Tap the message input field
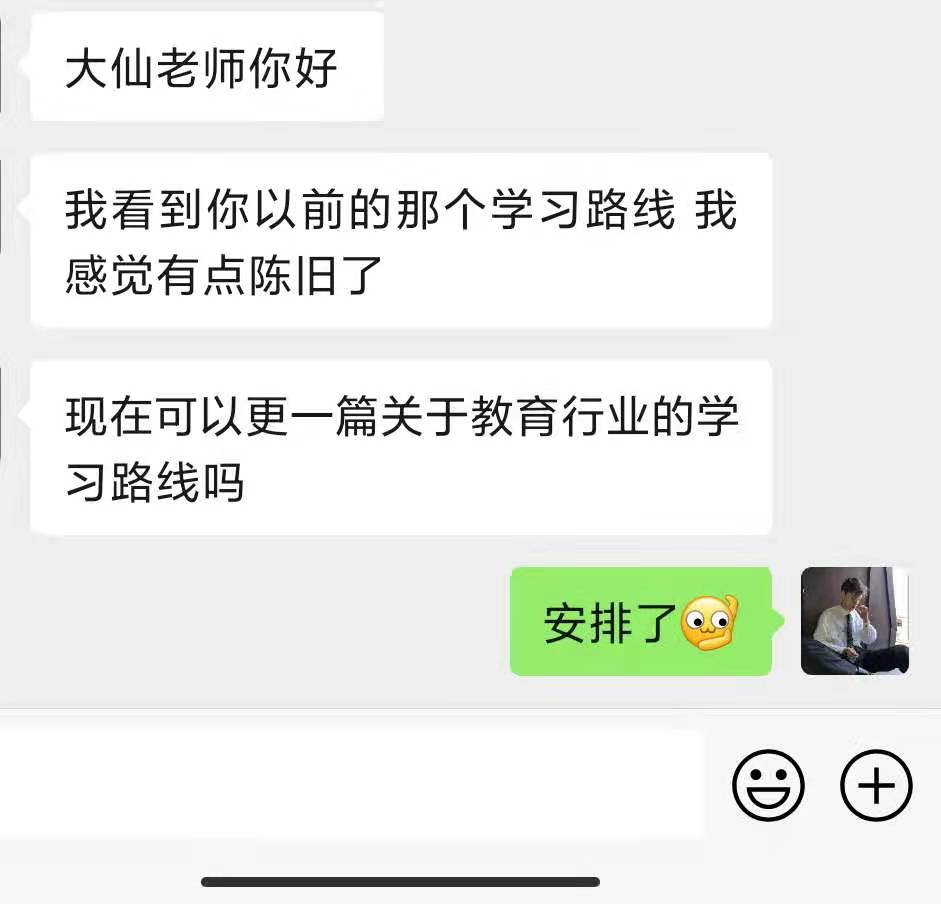 click(350, 784)
